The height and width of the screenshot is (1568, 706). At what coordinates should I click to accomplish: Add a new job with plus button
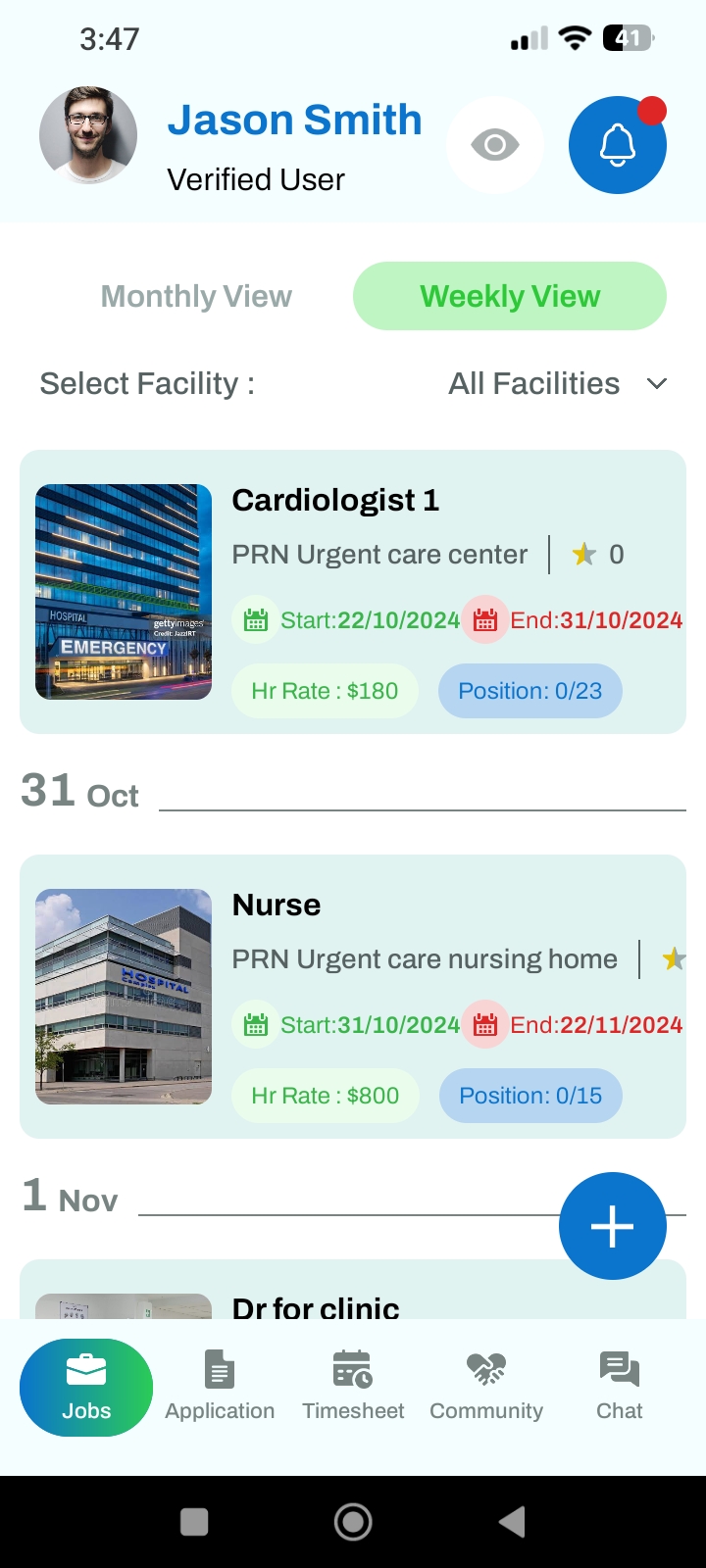pyautogui.click(x=612, y=1226)
